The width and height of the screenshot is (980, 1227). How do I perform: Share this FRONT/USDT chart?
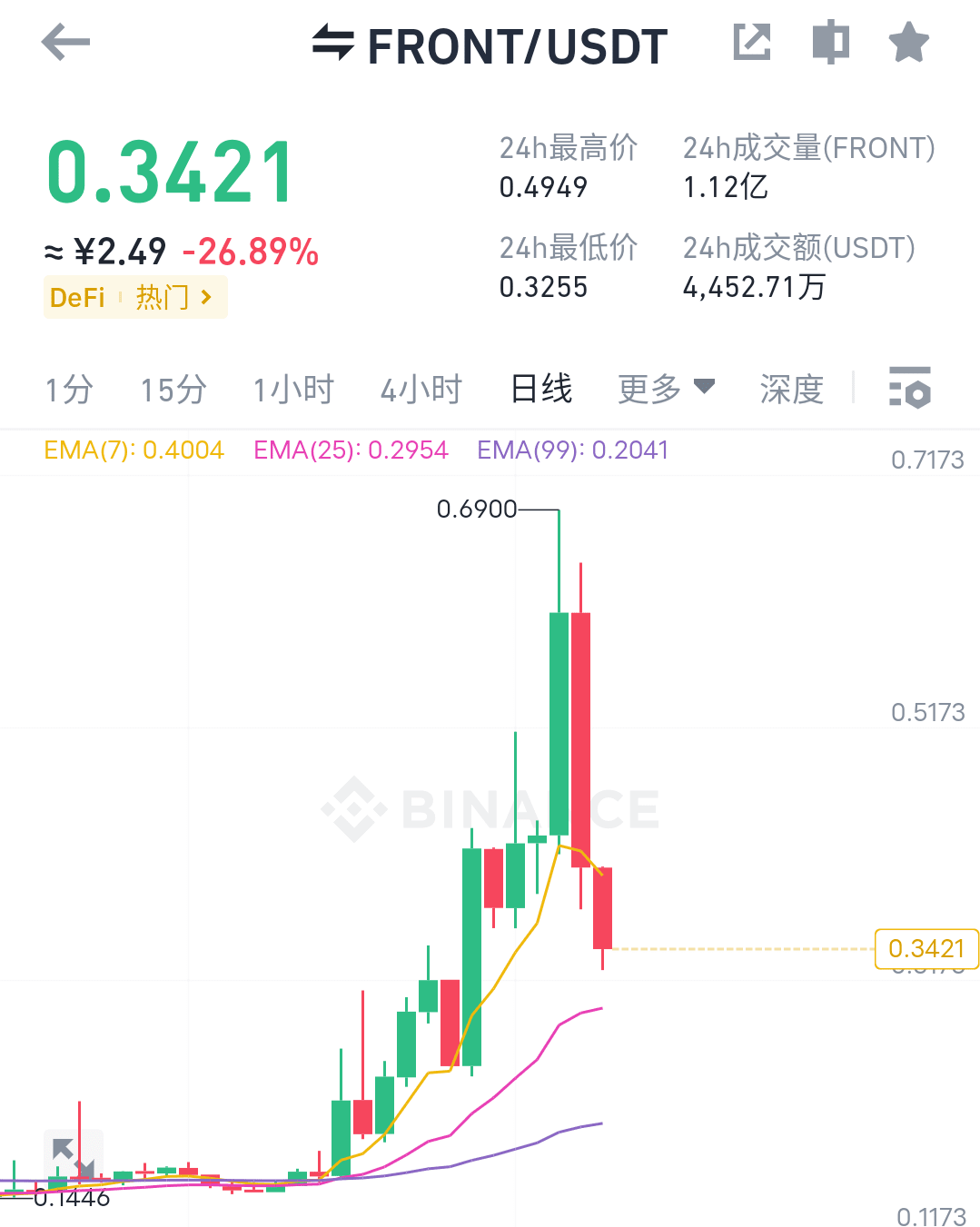752,42
